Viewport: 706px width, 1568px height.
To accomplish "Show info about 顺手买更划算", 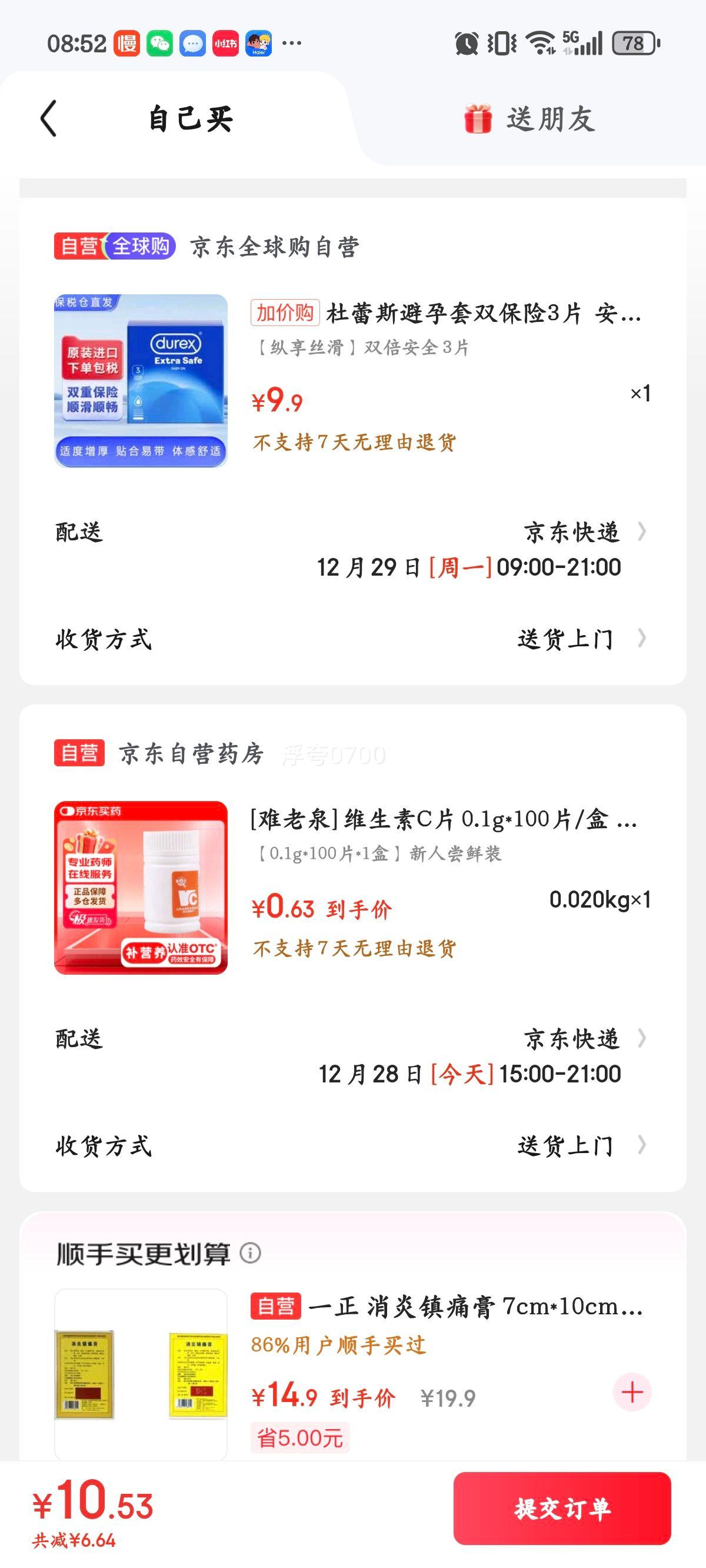I will [x=250, y=1253].
